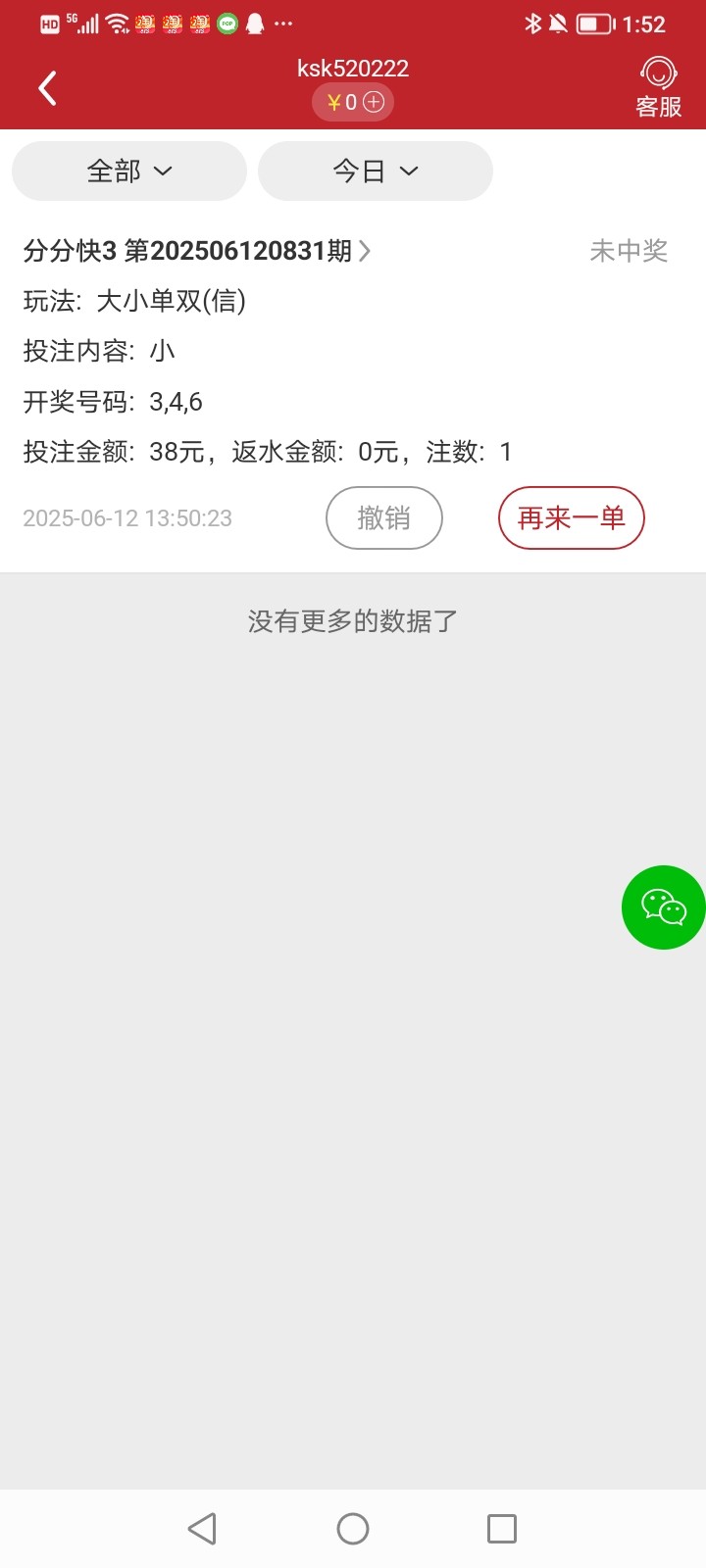Tap the bet timestamp 2025-06-12 13:50:23
Screen dimensions: 706x1568
click(126, 517)
